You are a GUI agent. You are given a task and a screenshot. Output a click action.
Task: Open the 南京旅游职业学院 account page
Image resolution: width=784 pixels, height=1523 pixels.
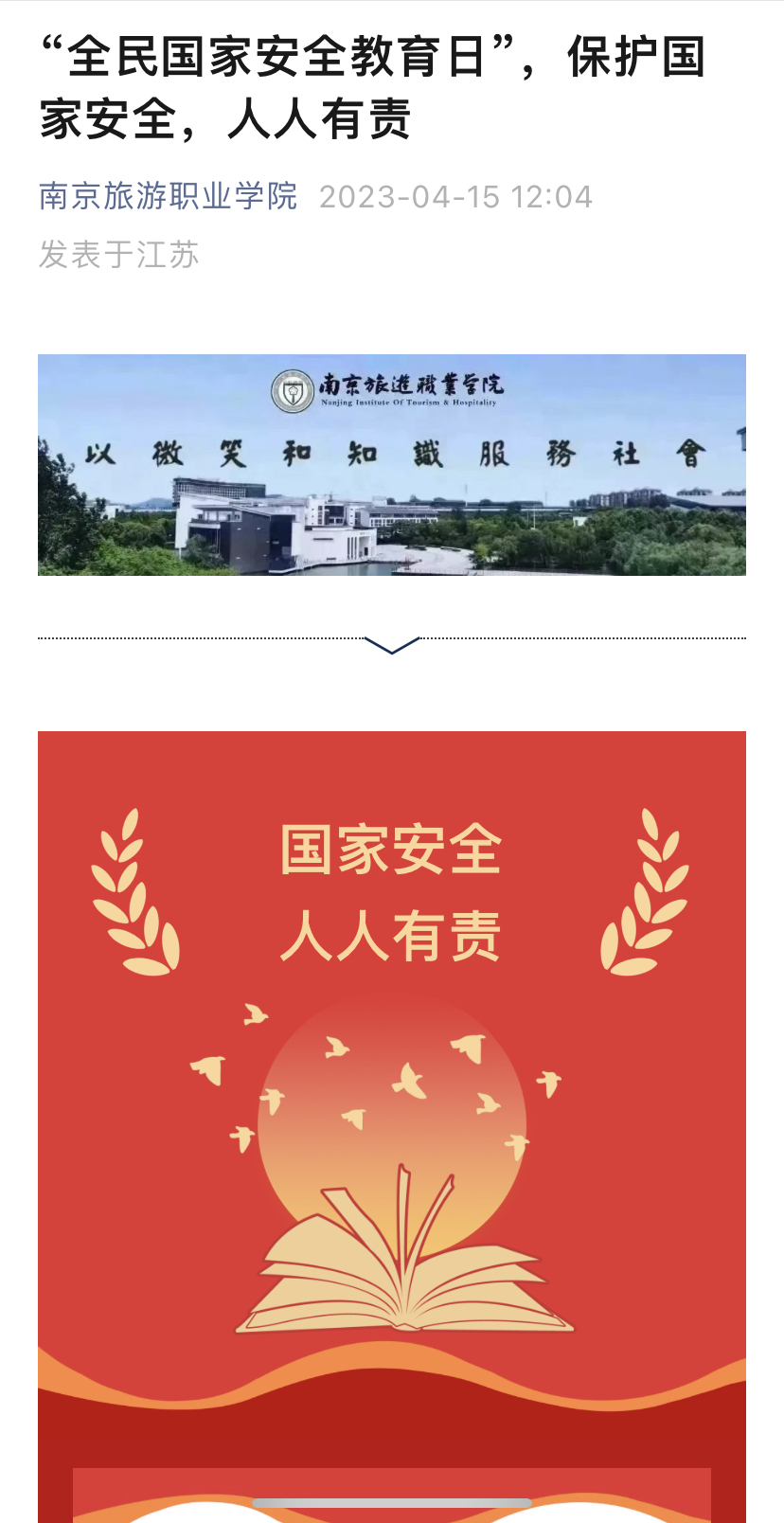[169, 196]
